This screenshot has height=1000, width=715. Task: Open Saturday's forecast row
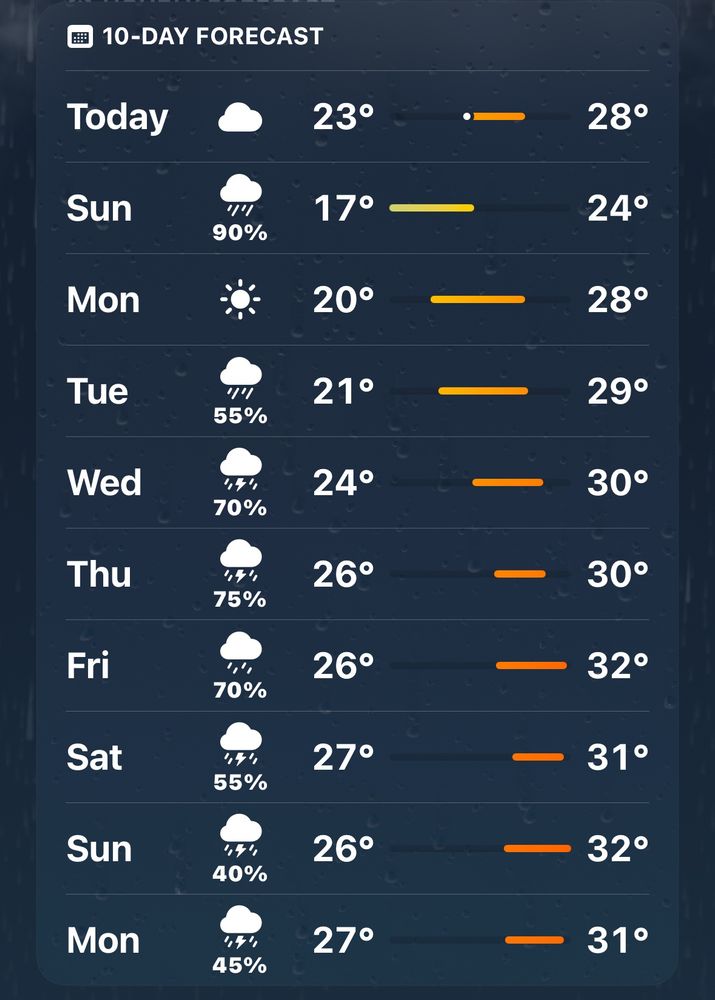[357, 757]
